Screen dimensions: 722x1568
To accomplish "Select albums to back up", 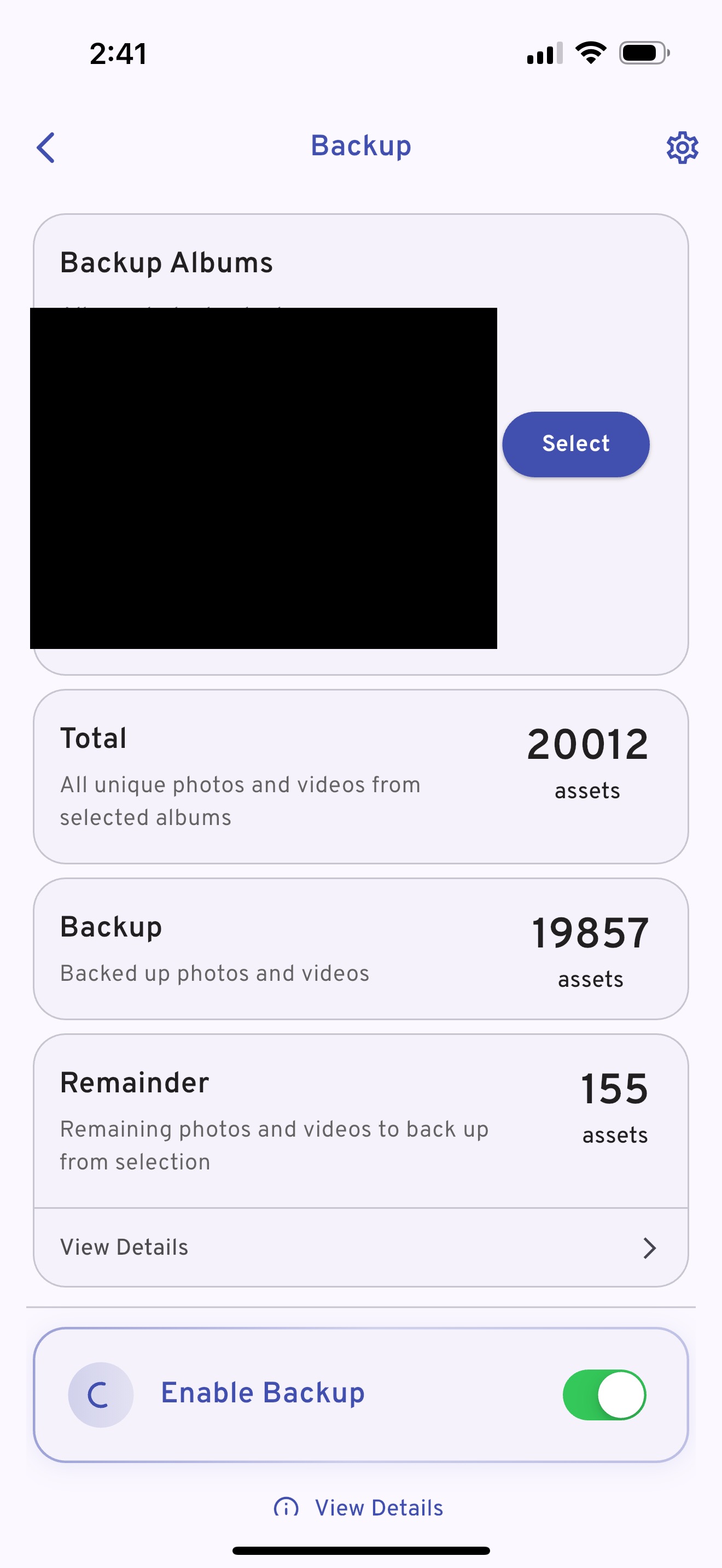I will (575, 444).
